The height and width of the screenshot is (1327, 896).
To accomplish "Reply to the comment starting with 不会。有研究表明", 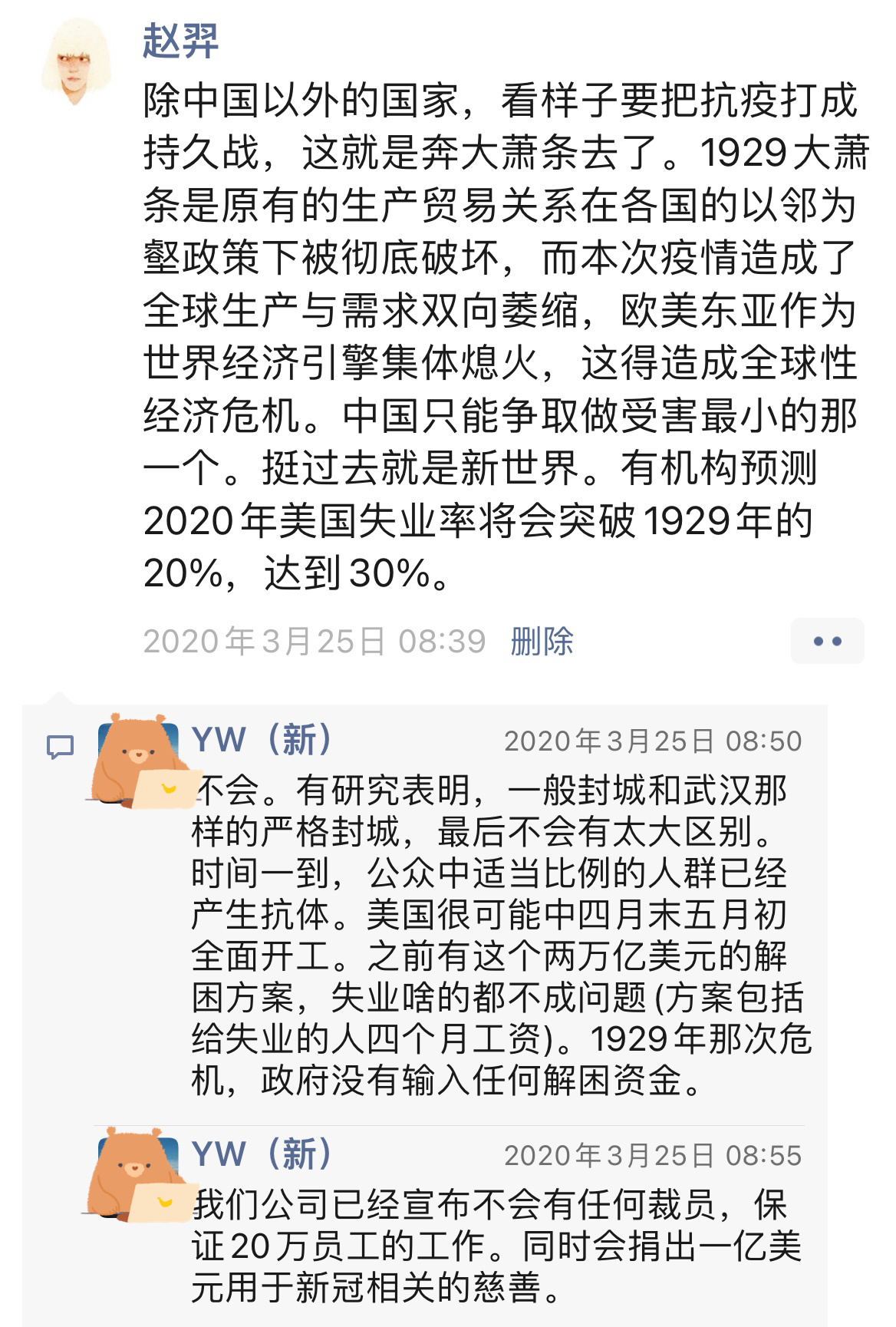I will pyautogui.click(x=491, y=936).
